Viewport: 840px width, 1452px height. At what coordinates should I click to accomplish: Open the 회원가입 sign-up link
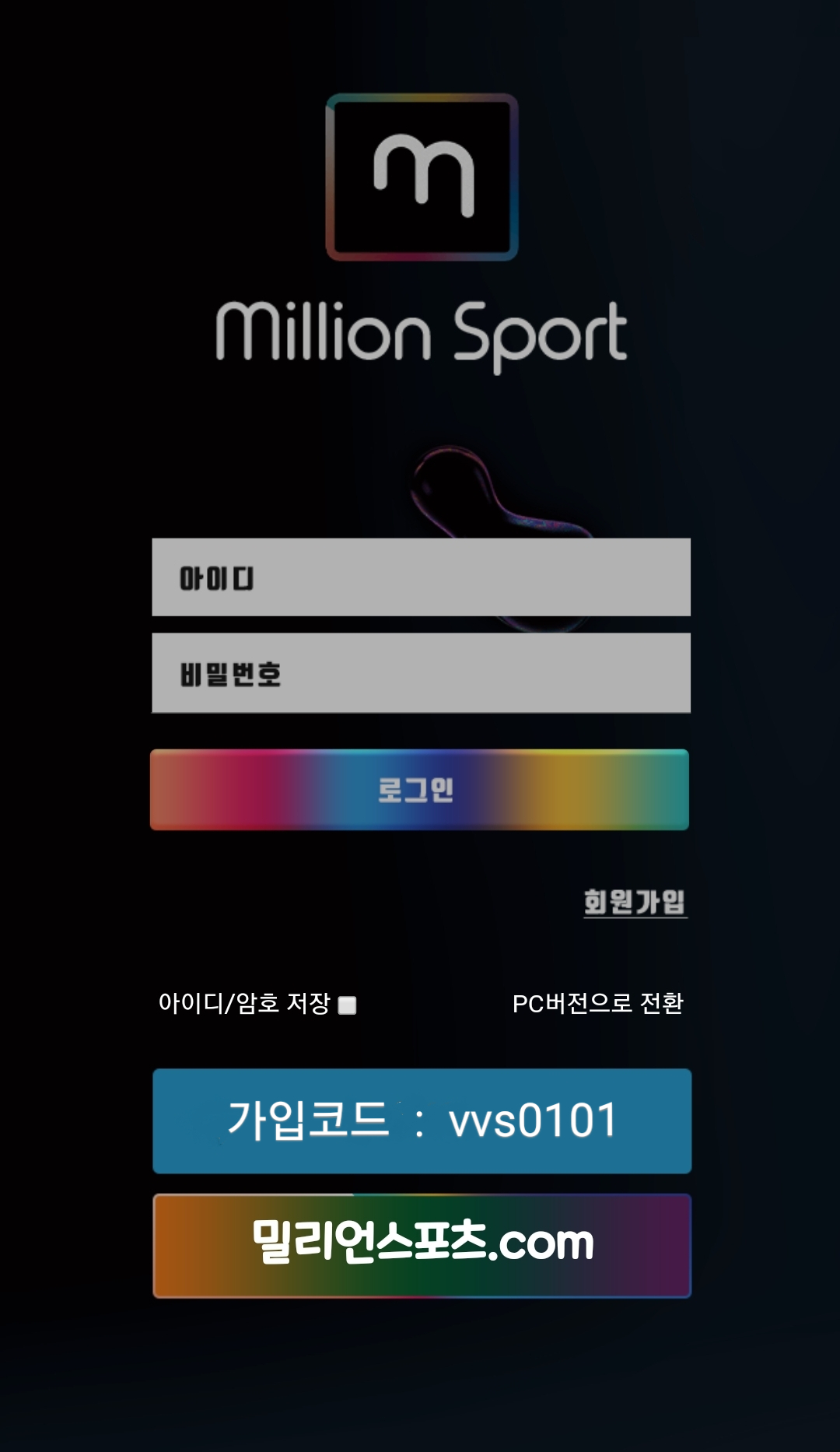(635, 902)
